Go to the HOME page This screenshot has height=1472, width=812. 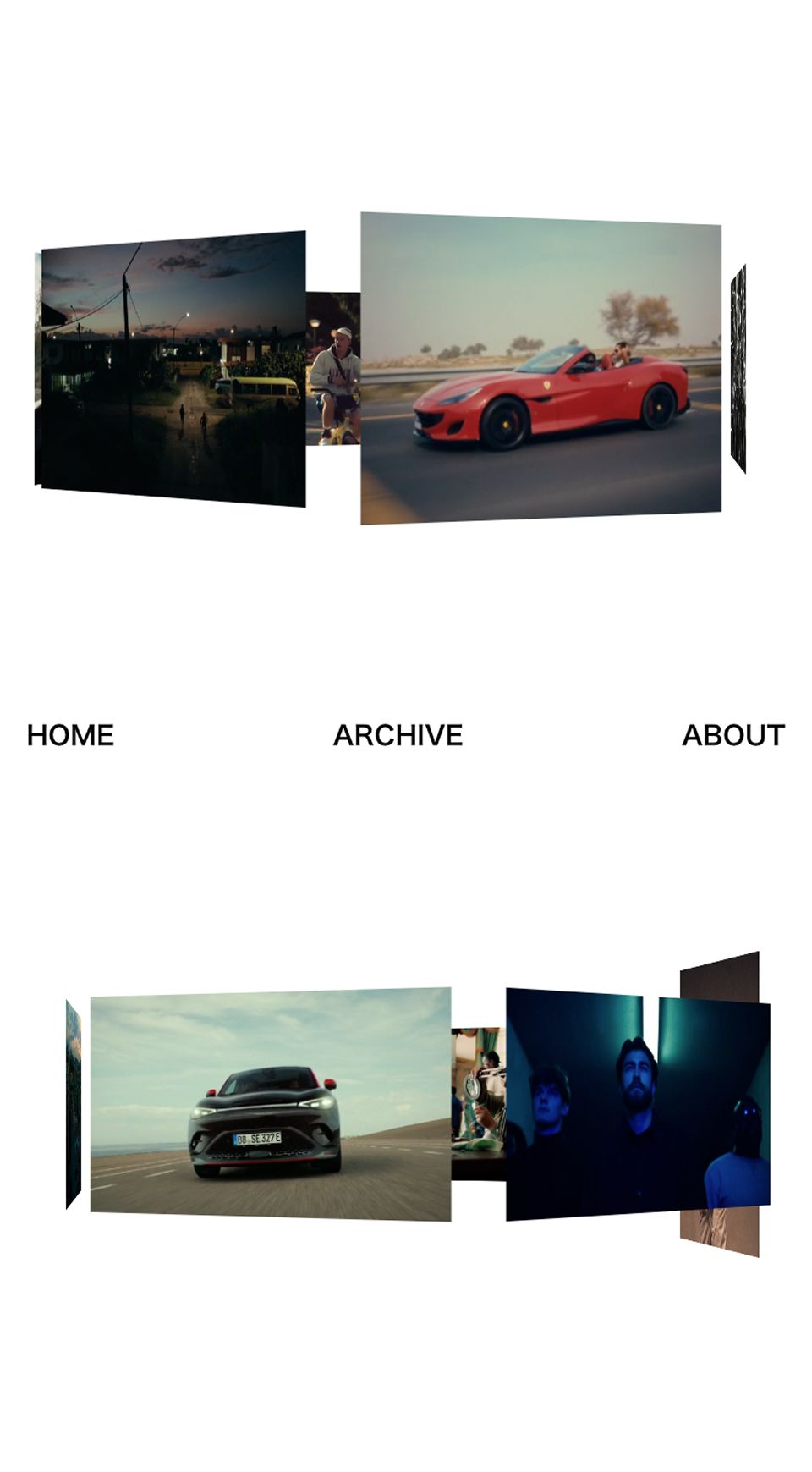pos(70,735)
